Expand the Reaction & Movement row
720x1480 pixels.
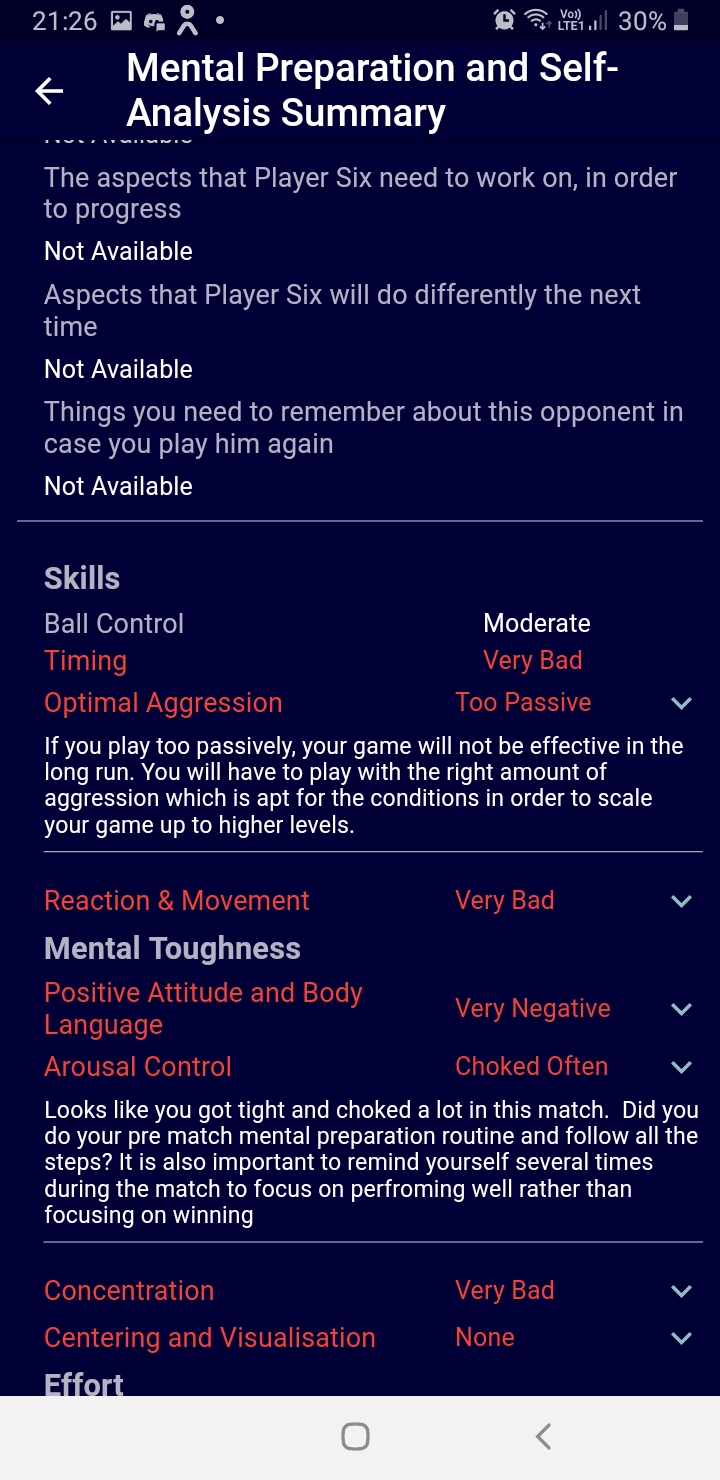coord(681,901)
